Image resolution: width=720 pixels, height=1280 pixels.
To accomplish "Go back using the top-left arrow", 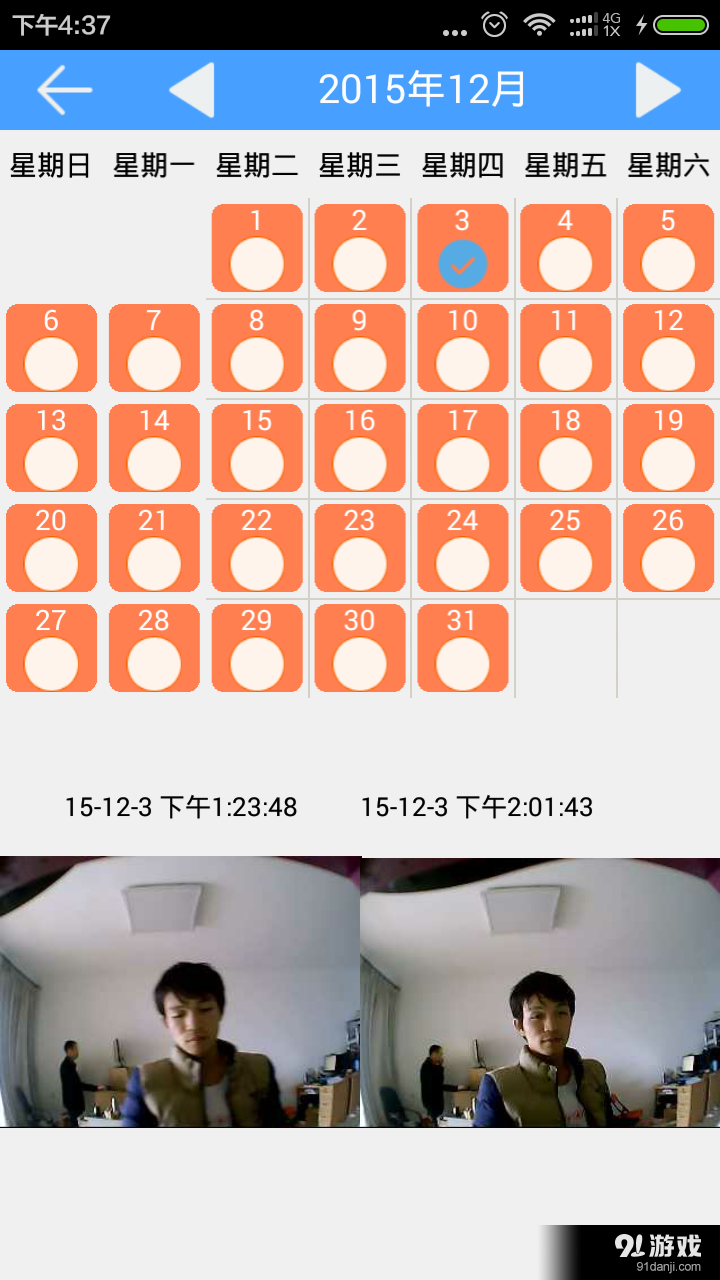I will (x=65, y=90).
